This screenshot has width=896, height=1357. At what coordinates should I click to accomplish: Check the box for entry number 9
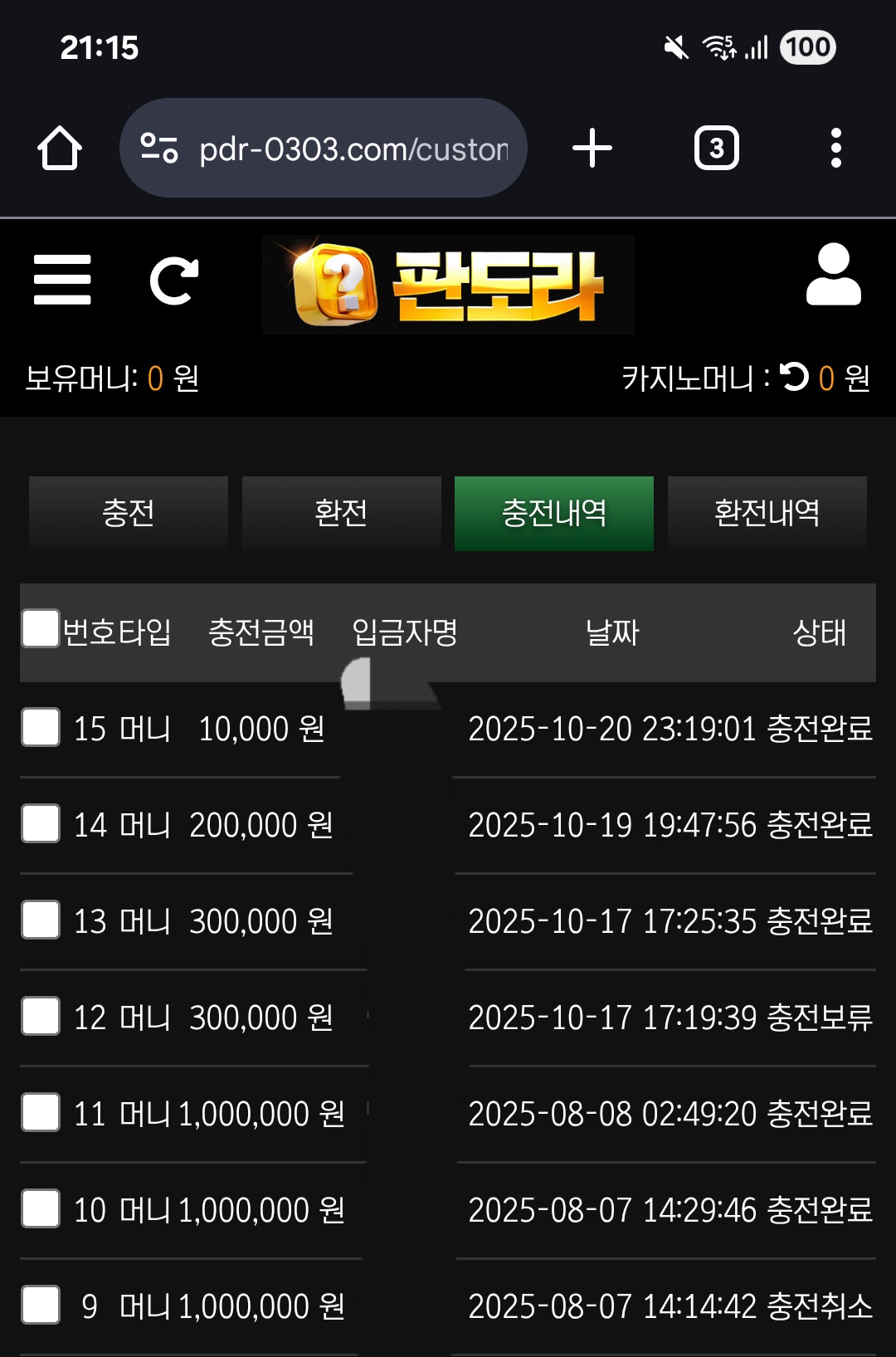tap(41, 1305)
